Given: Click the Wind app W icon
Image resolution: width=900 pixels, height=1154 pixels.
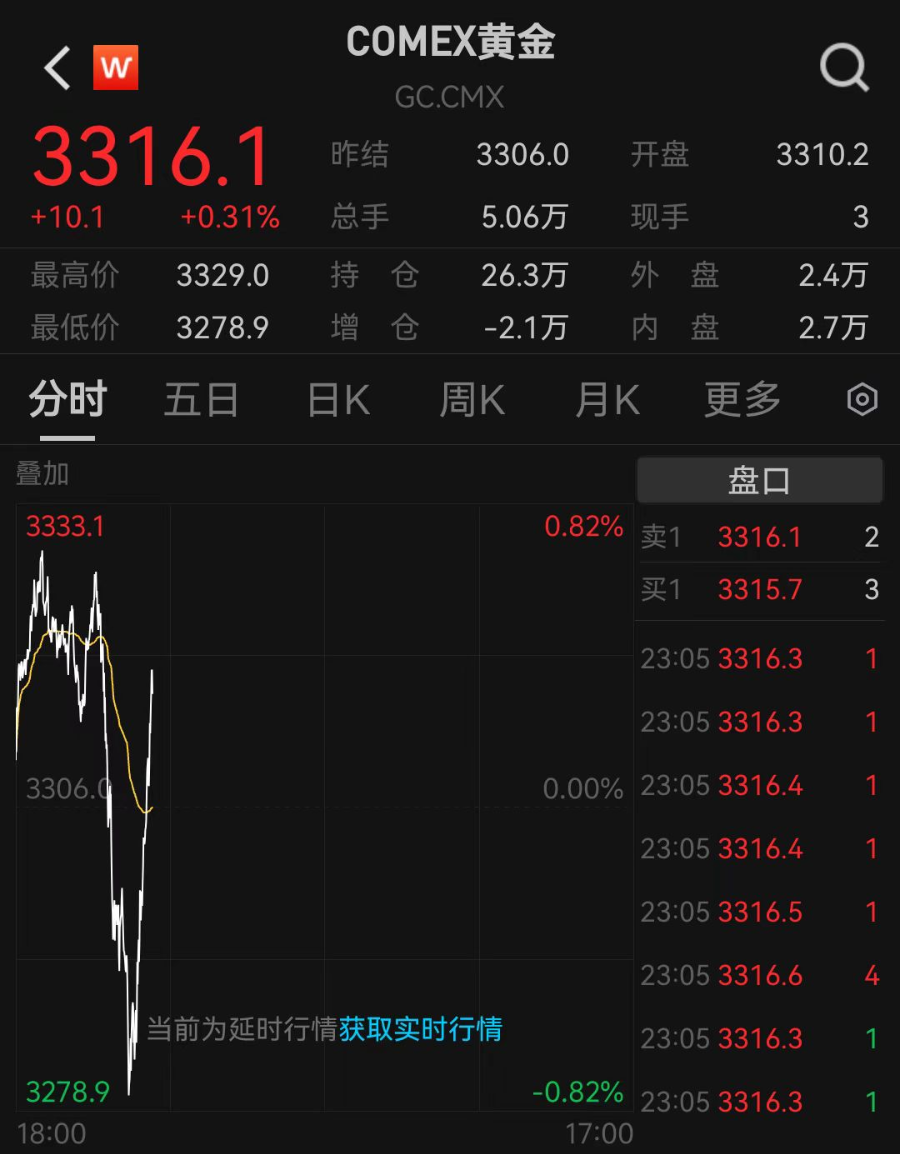Looking at the screenshot, I should click(115, 68).
